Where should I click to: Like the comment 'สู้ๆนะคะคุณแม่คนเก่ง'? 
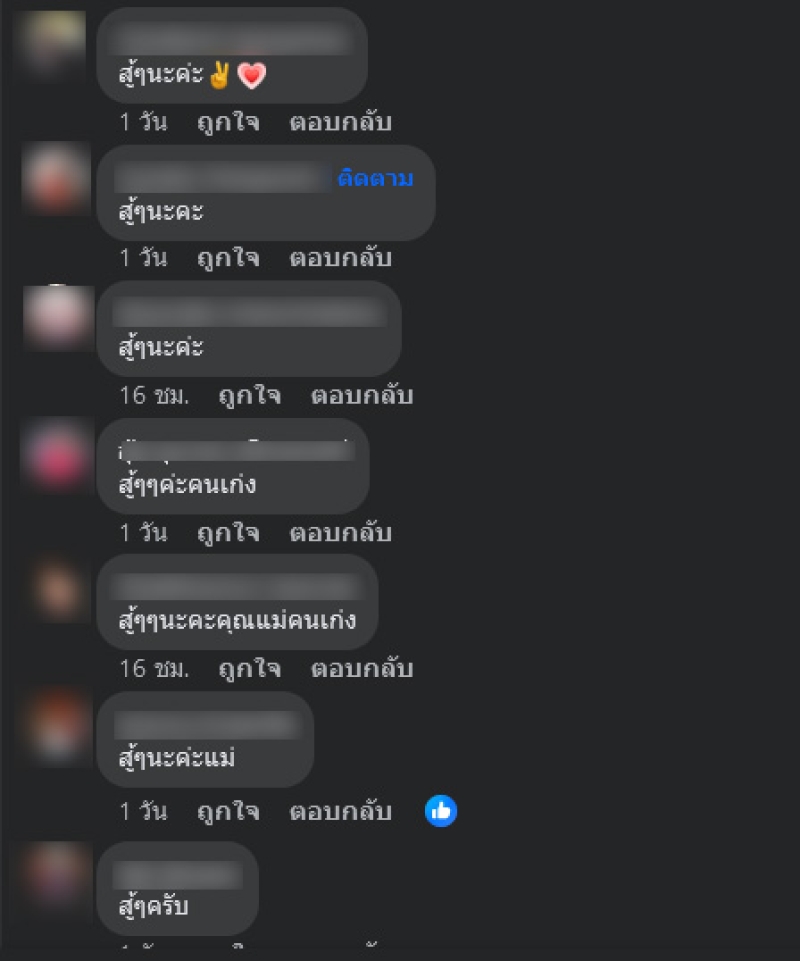pyautogui.click(x=249, y=669)
